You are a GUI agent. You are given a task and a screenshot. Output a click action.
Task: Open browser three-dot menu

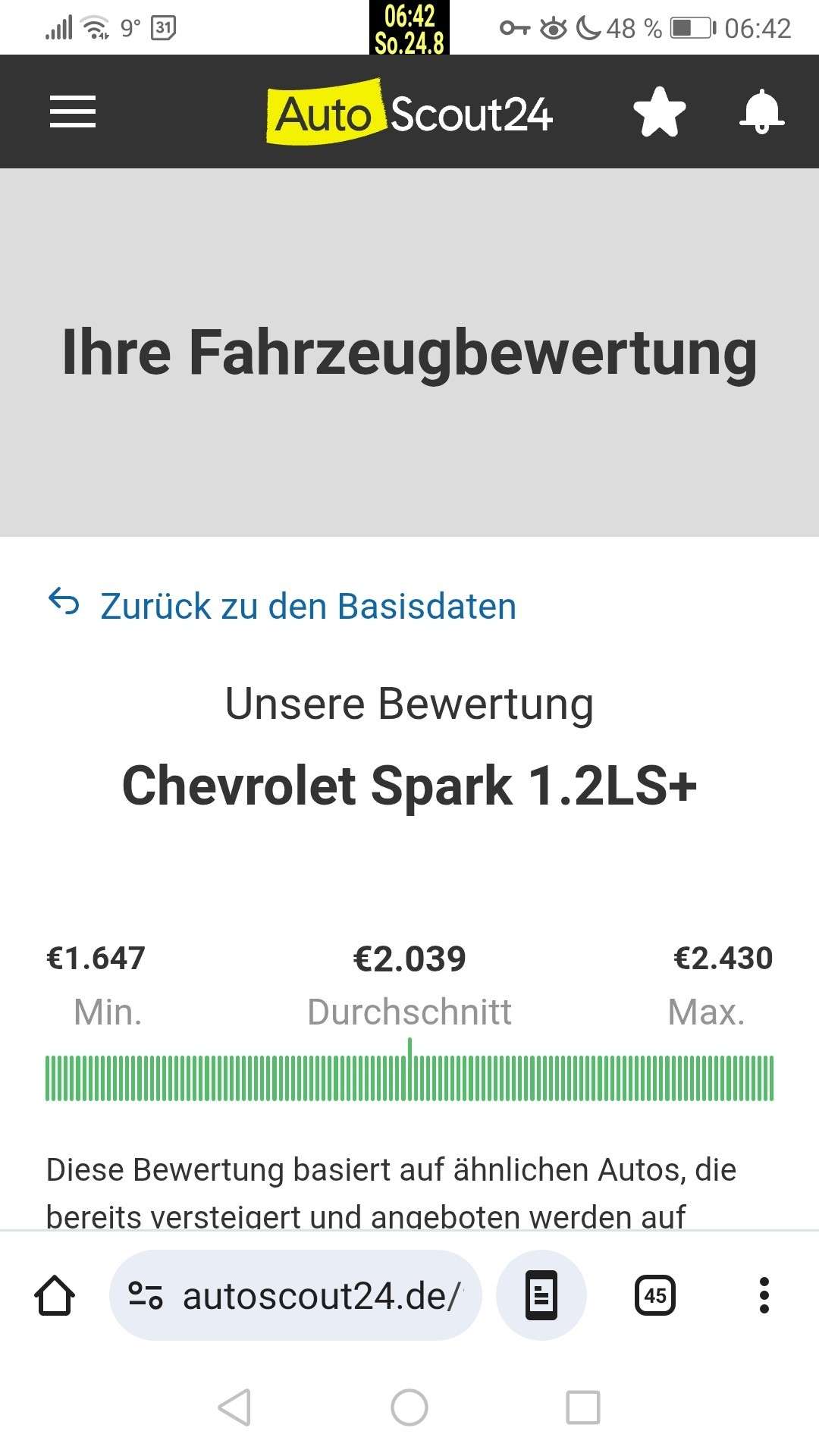[764, 1295]
